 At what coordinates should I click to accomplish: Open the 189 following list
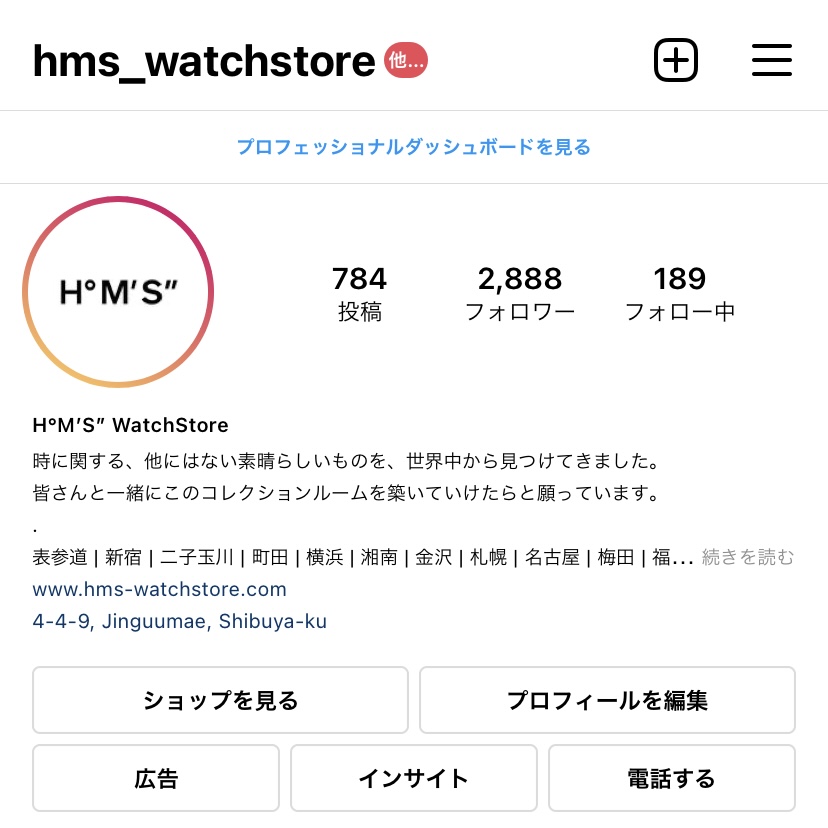(x=680, y=293)
